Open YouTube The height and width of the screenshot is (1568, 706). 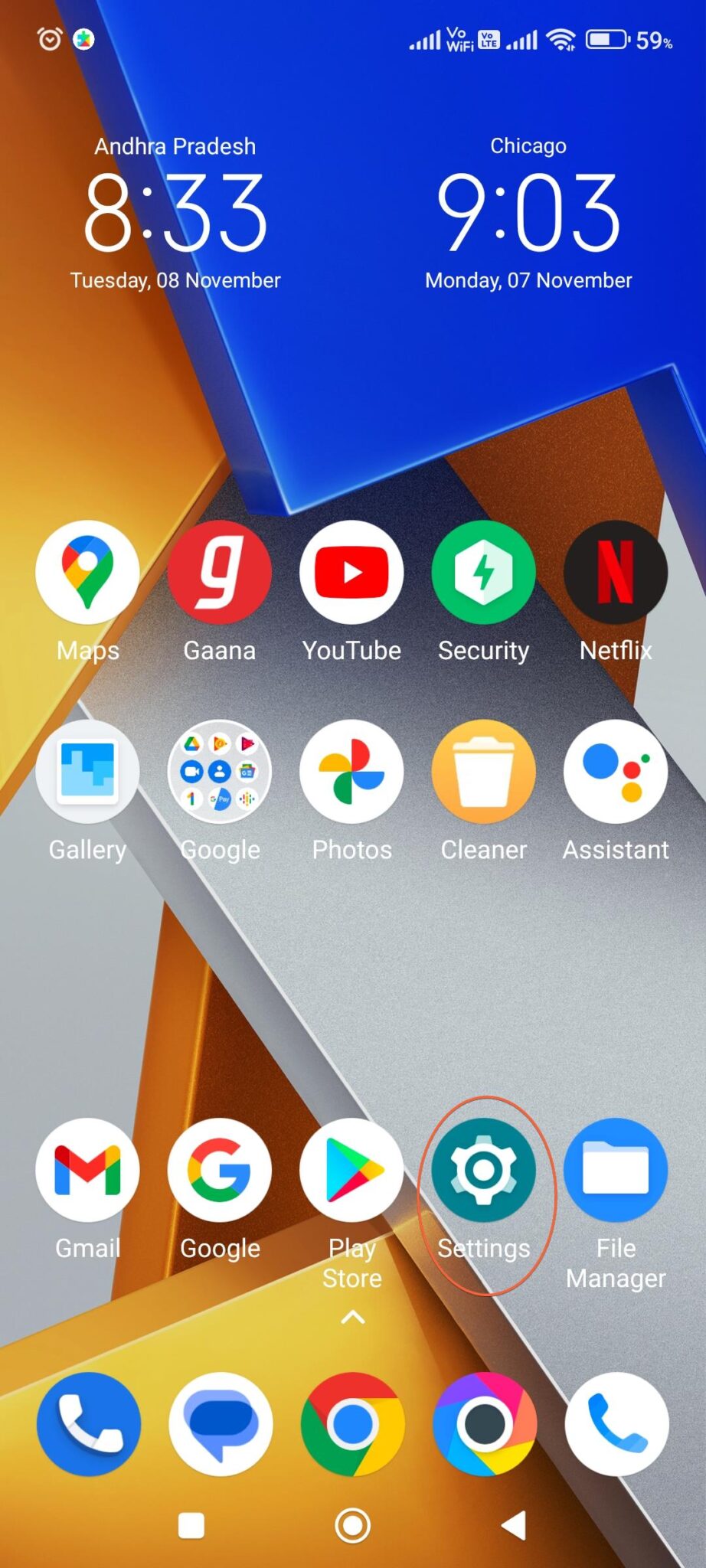351,571
